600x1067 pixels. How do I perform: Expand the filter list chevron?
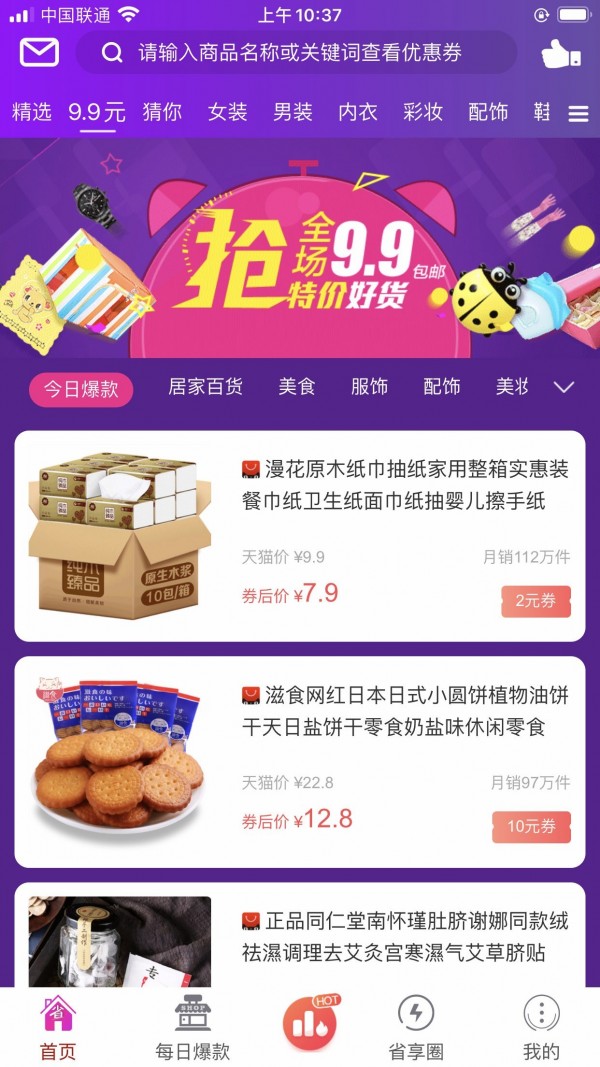pos(564,387)
